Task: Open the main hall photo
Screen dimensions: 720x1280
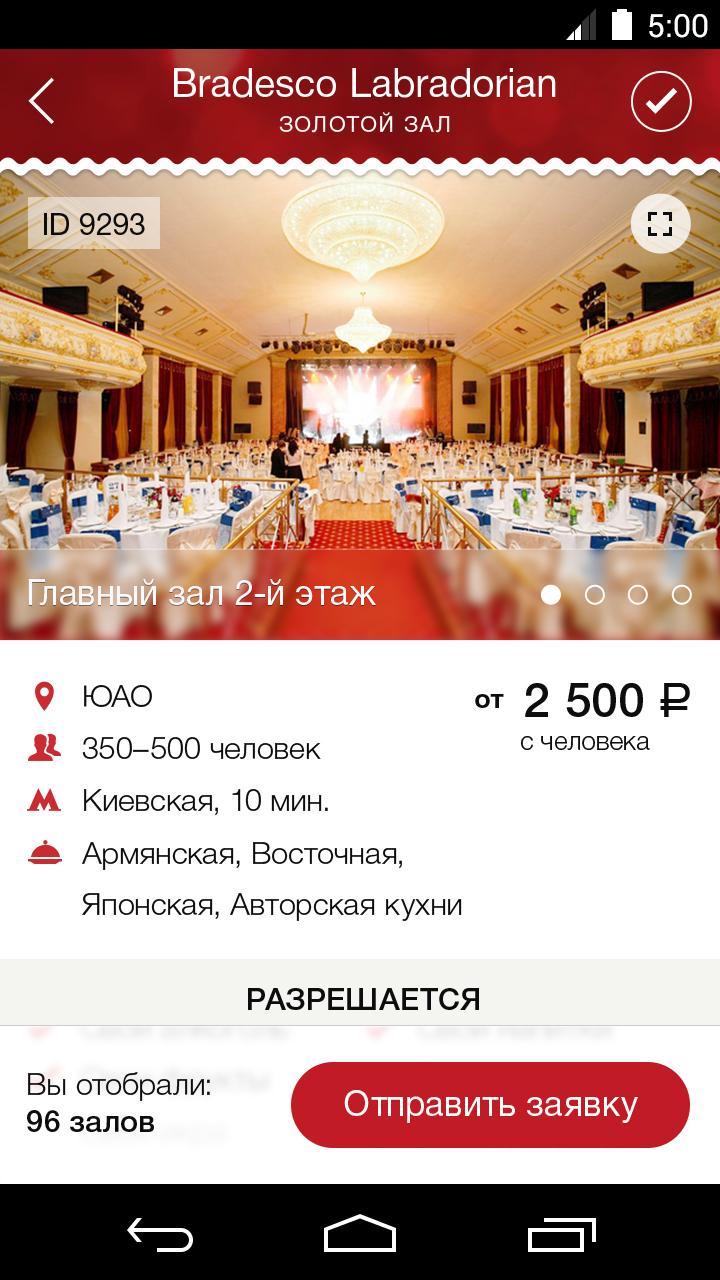Action: tap(360, 400)
